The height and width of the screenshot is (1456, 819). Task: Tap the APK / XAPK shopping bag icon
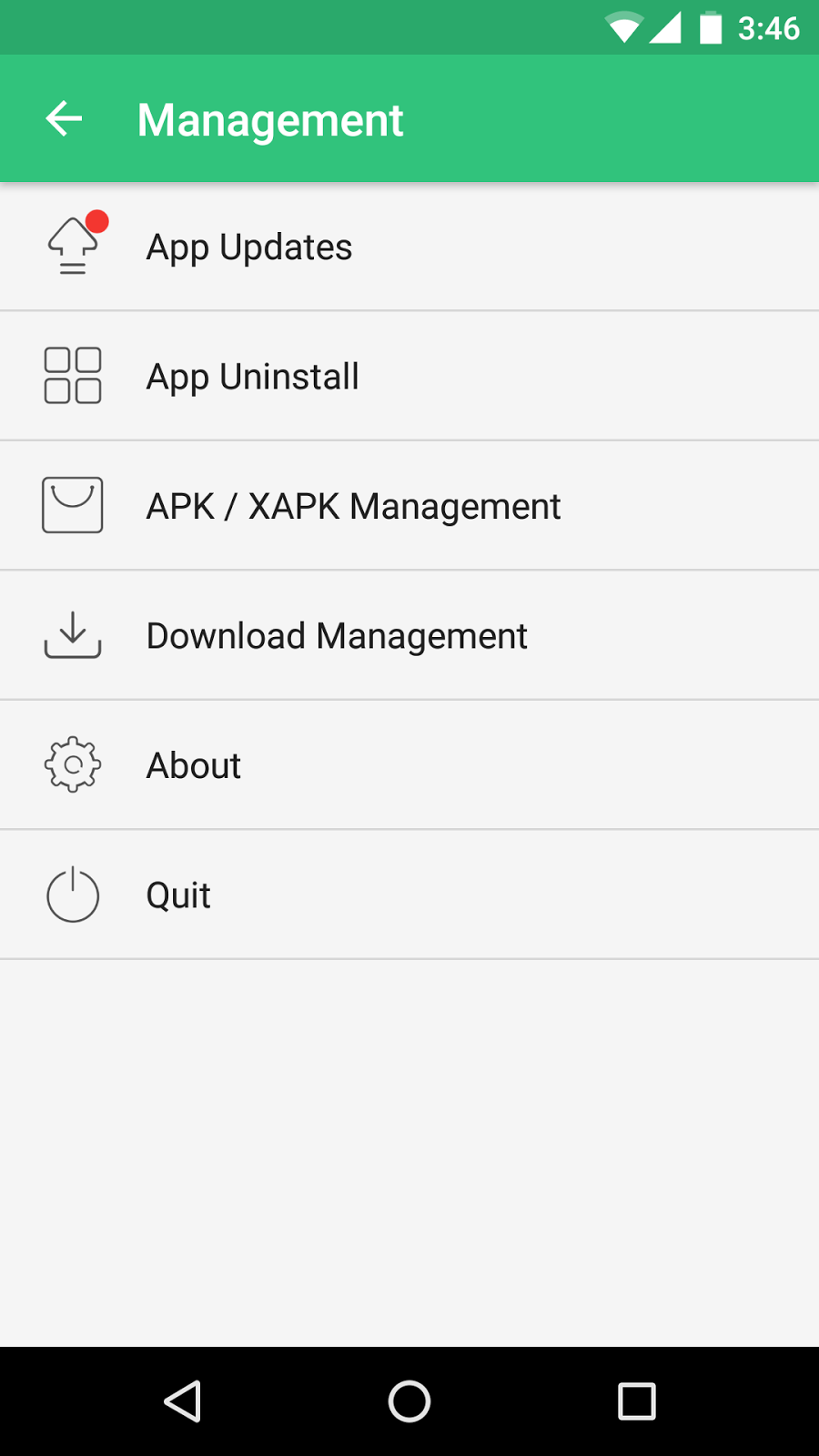pyautogui.click(x=72, y=505)
